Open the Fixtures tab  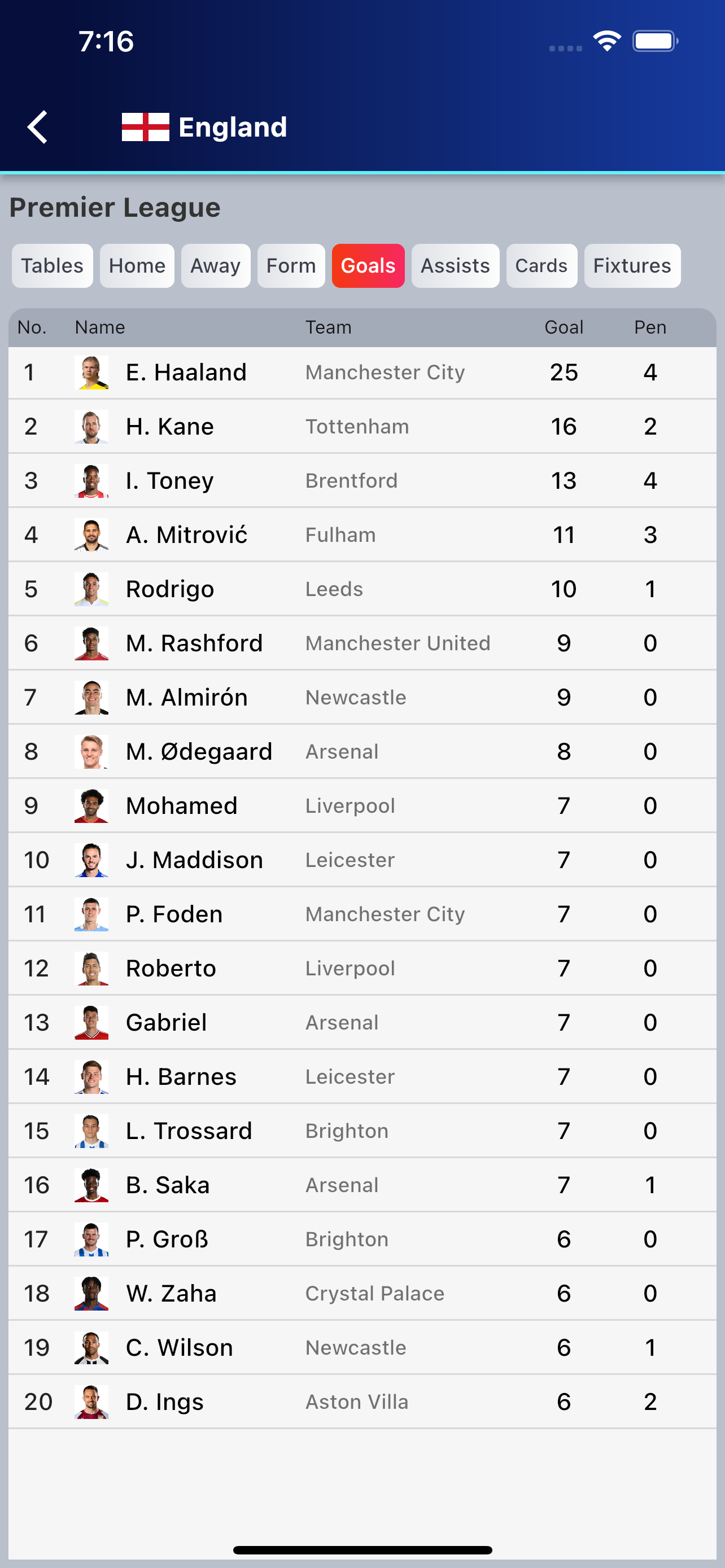tap(632, 266)
